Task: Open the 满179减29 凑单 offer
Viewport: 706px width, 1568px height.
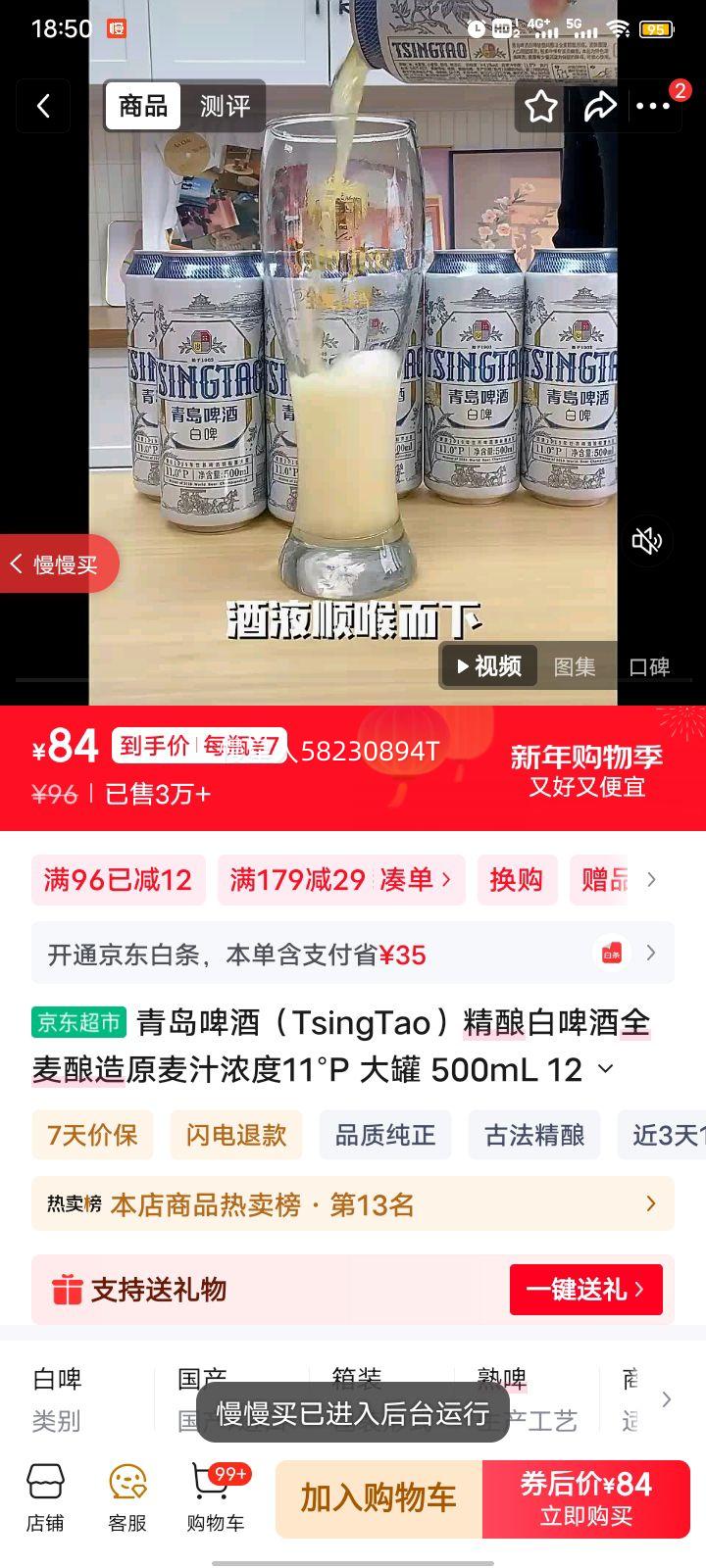Action: pyautogui.click(x=340, y=879)
